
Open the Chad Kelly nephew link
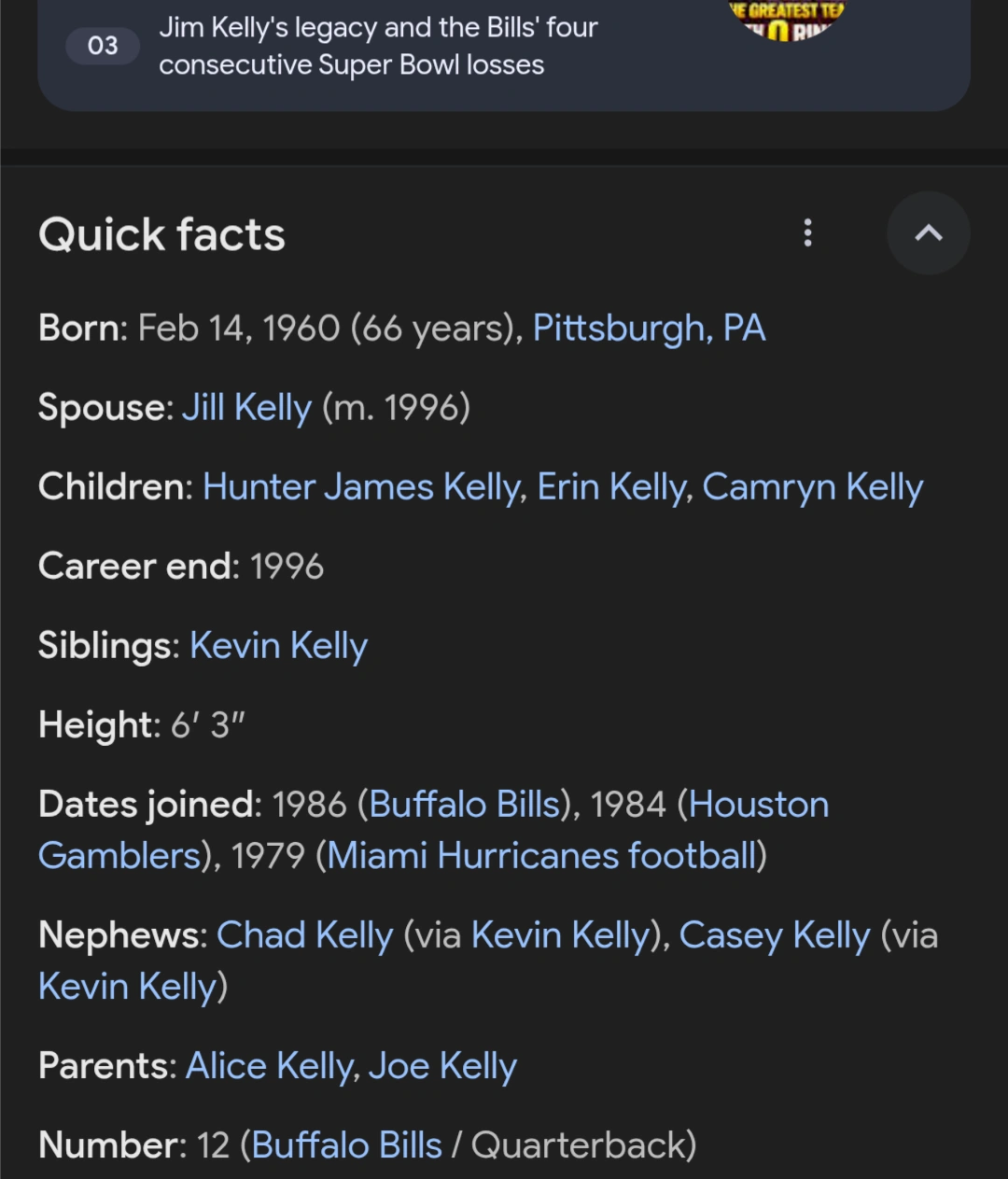click(304, 935)
